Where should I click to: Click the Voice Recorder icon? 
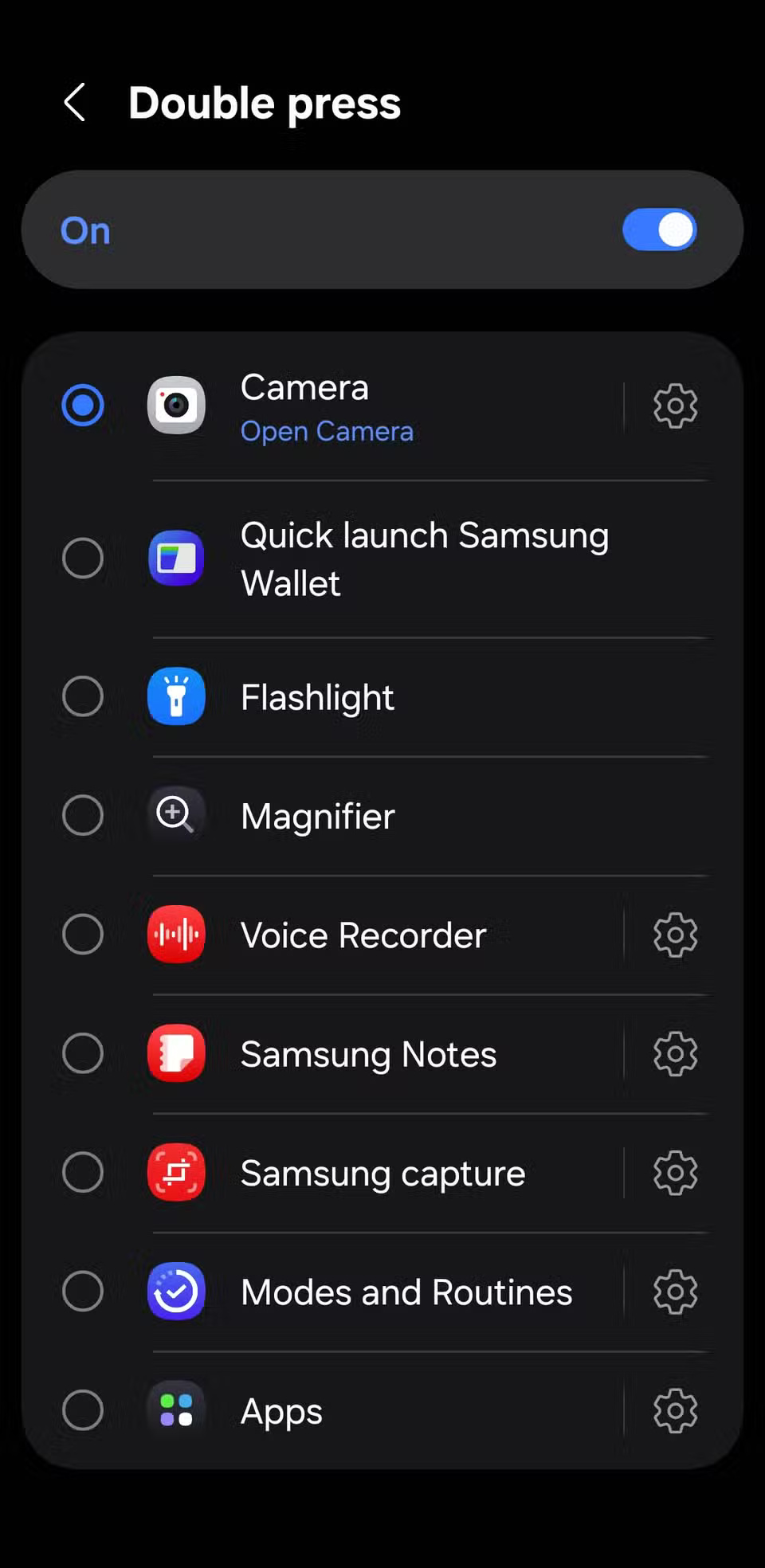click(176, 934)
